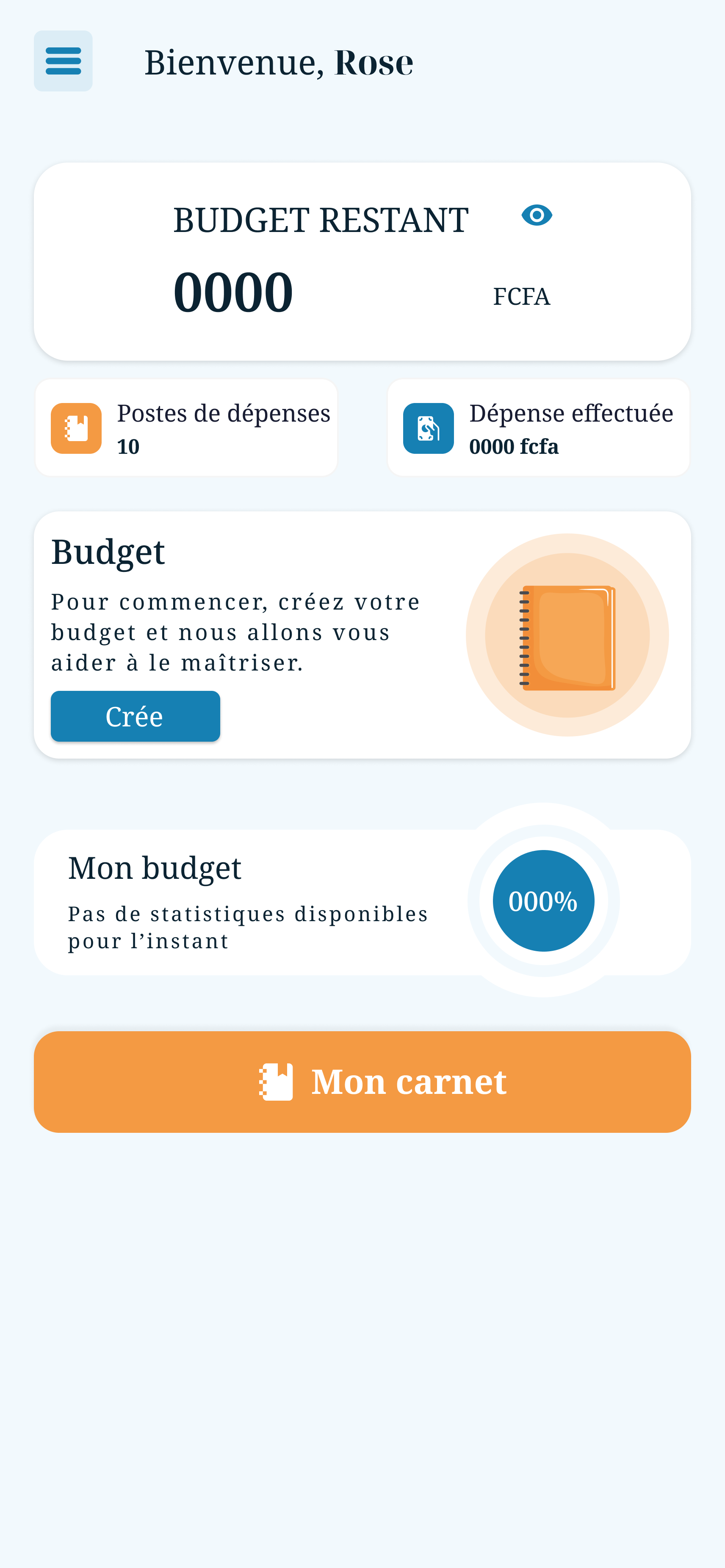View Mon budget statistics card

(362, 902)
